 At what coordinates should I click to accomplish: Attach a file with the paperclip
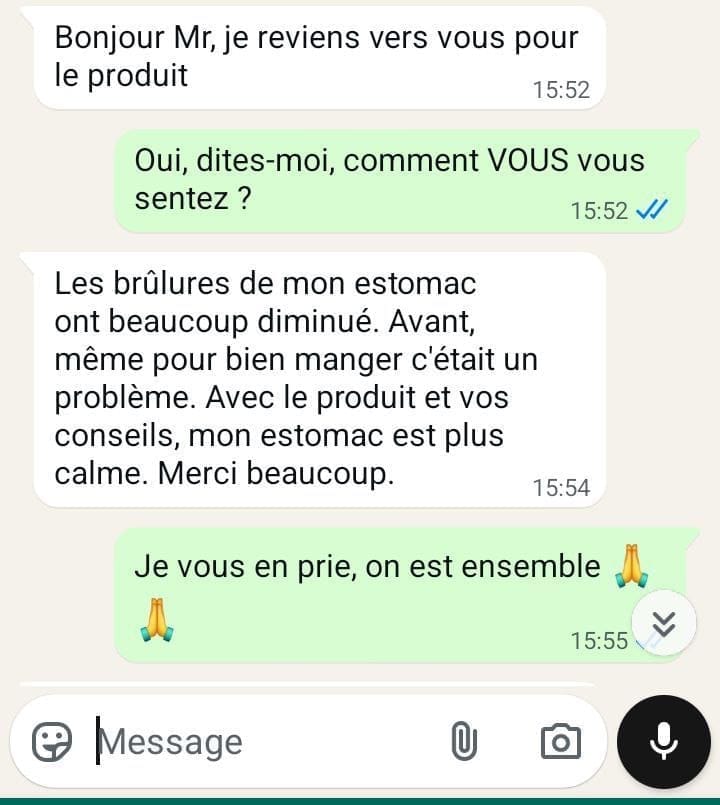pos(464,741)
